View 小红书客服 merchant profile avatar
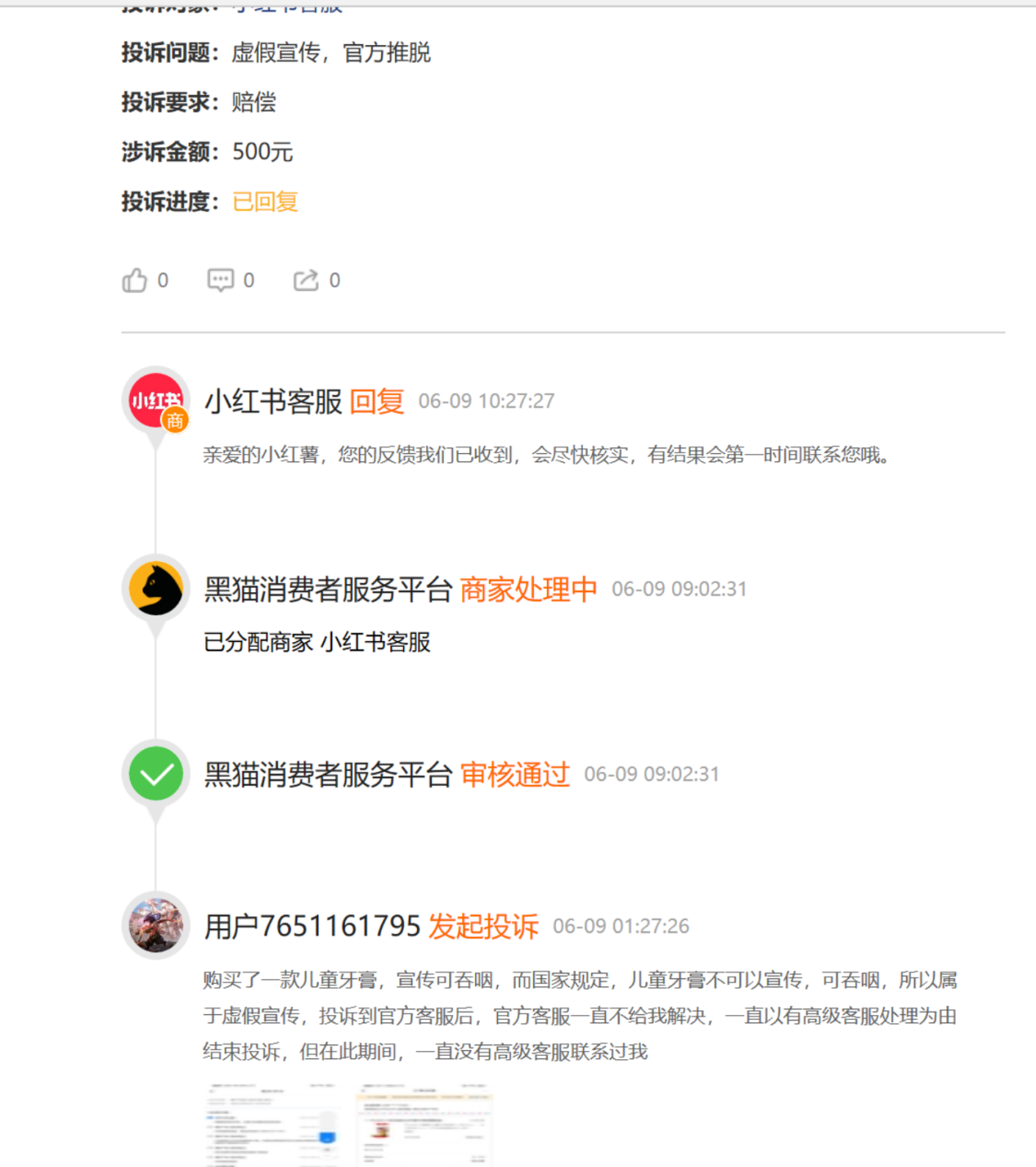 [156, 401]
